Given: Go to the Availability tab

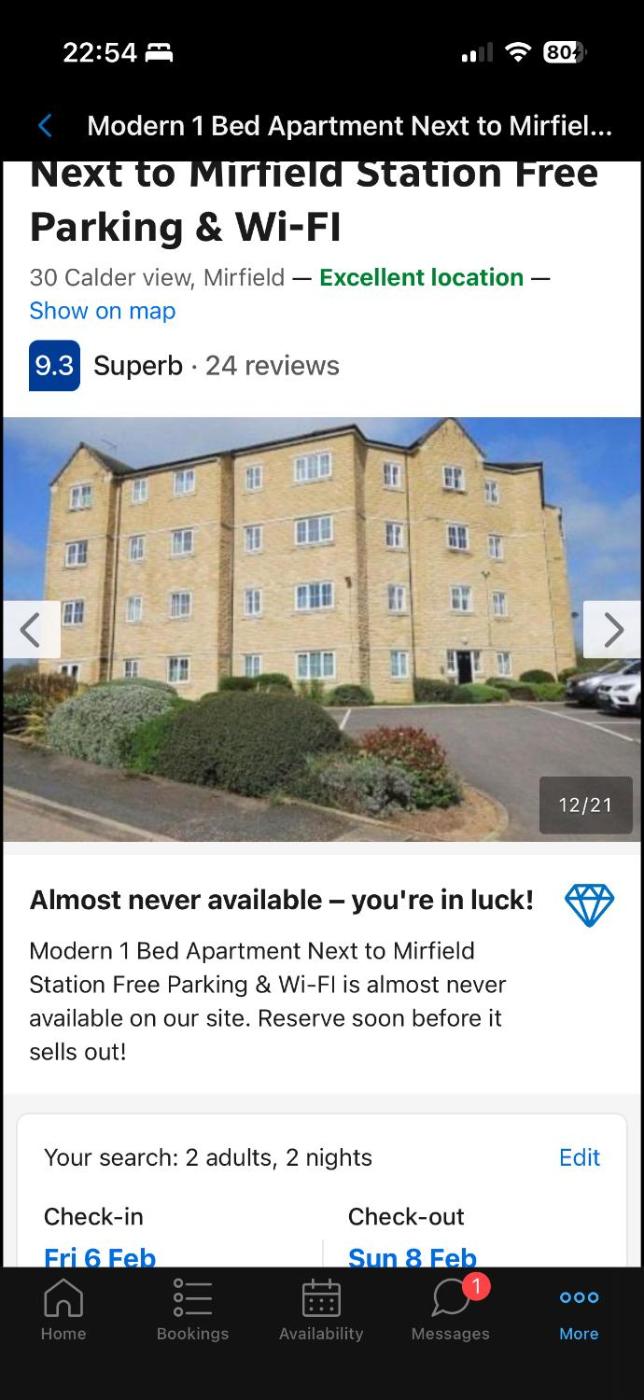Looking at the screenshot, I should point(321,1310).
